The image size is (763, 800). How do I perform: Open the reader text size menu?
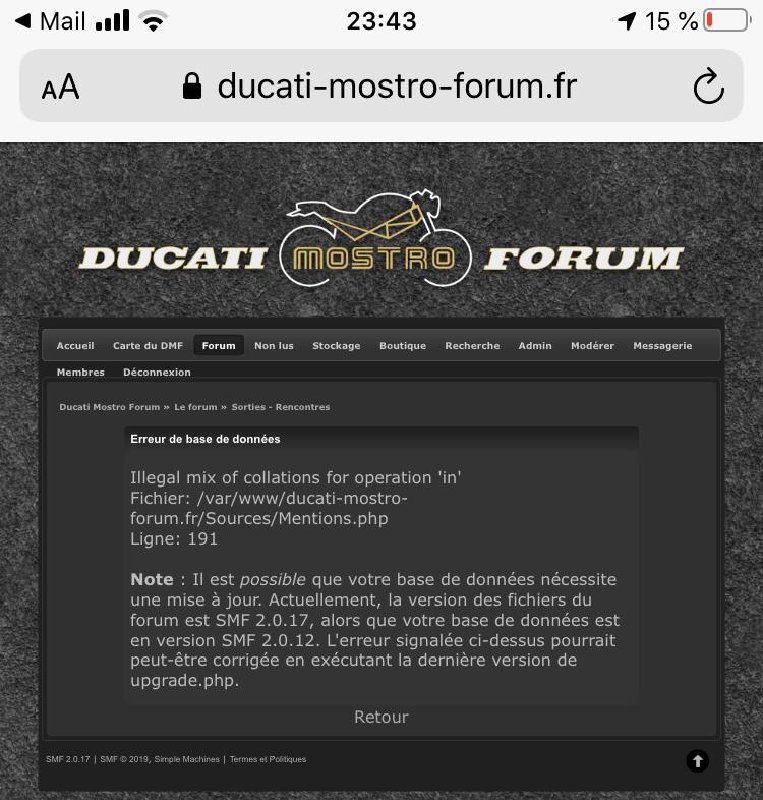(60, 87)
